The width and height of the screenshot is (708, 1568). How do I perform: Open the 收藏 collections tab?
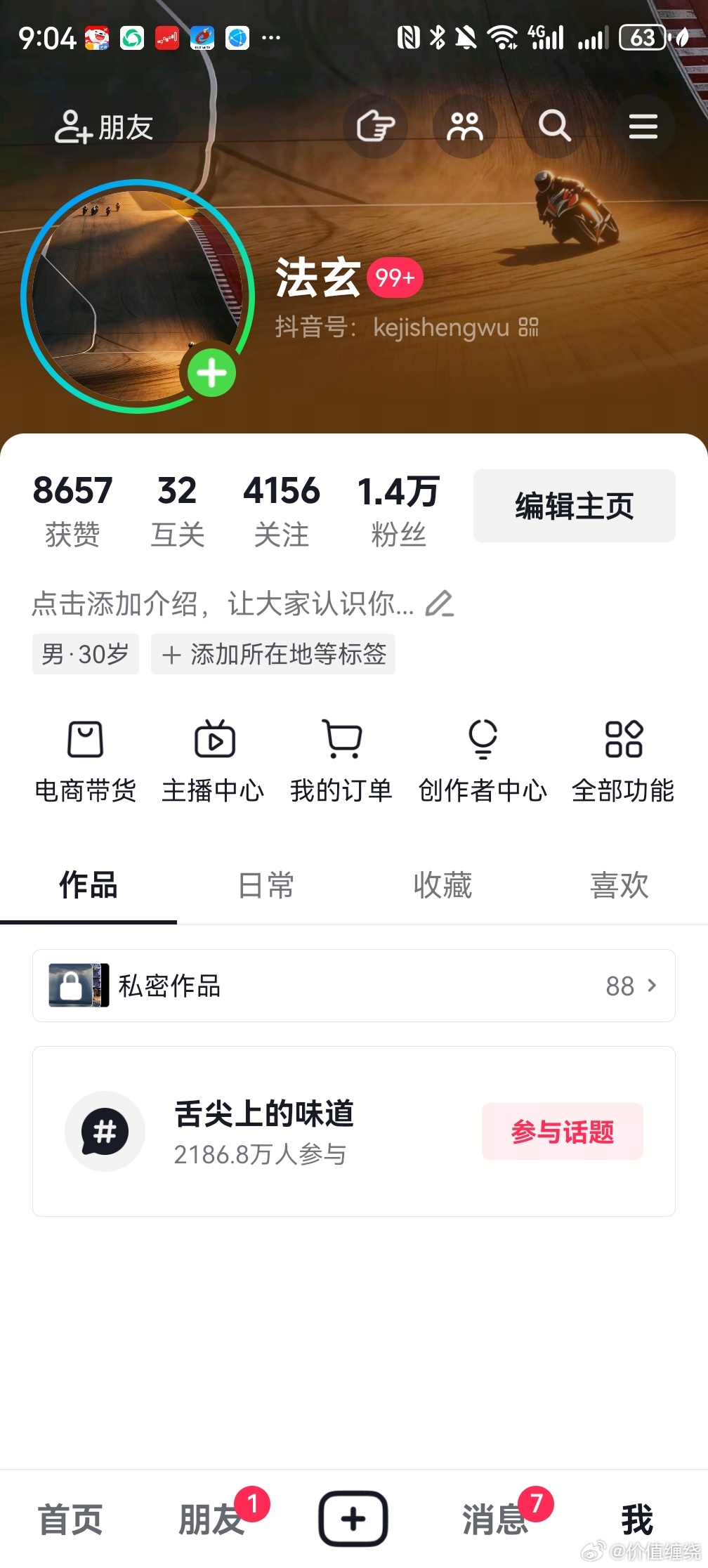click(442, 887)
